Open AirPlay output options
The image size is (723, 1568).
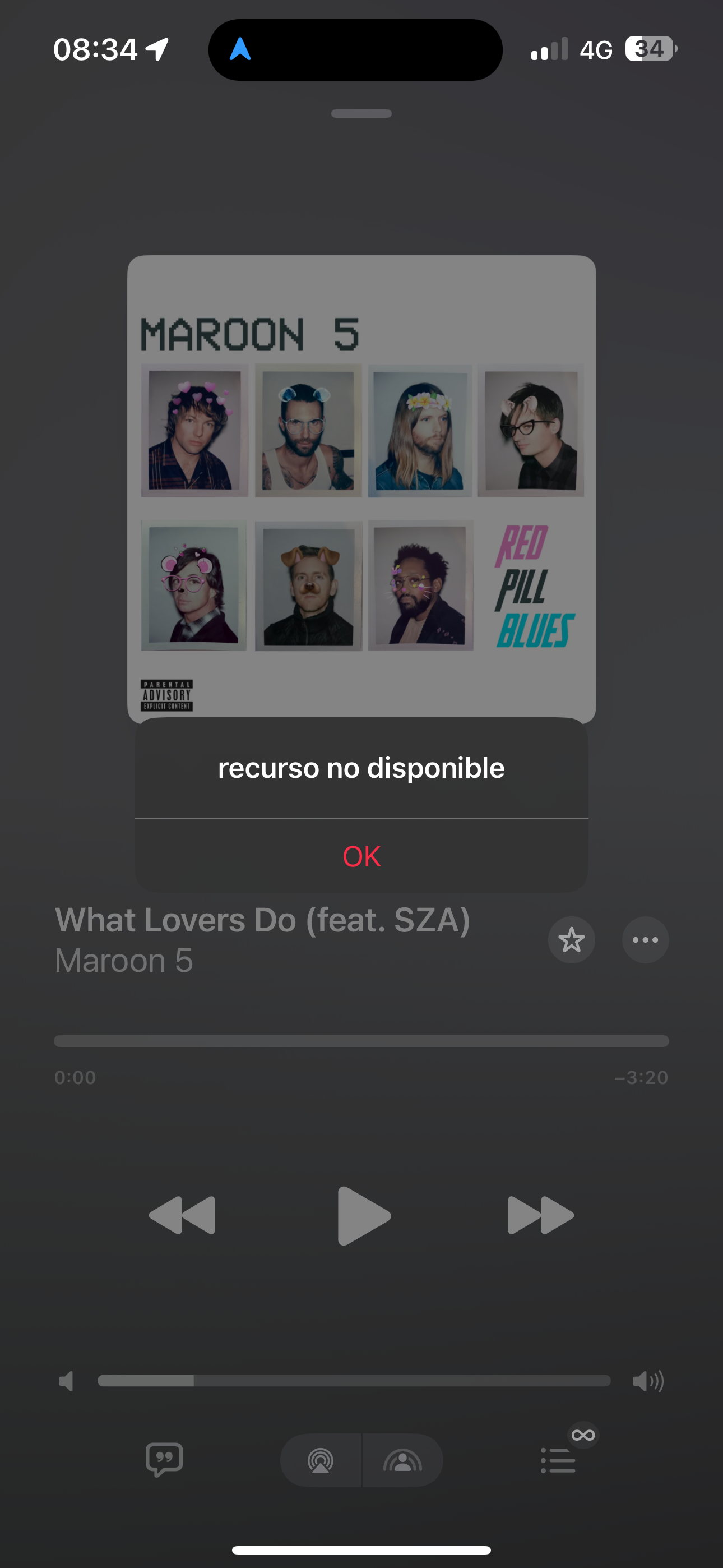[321, 1460]
